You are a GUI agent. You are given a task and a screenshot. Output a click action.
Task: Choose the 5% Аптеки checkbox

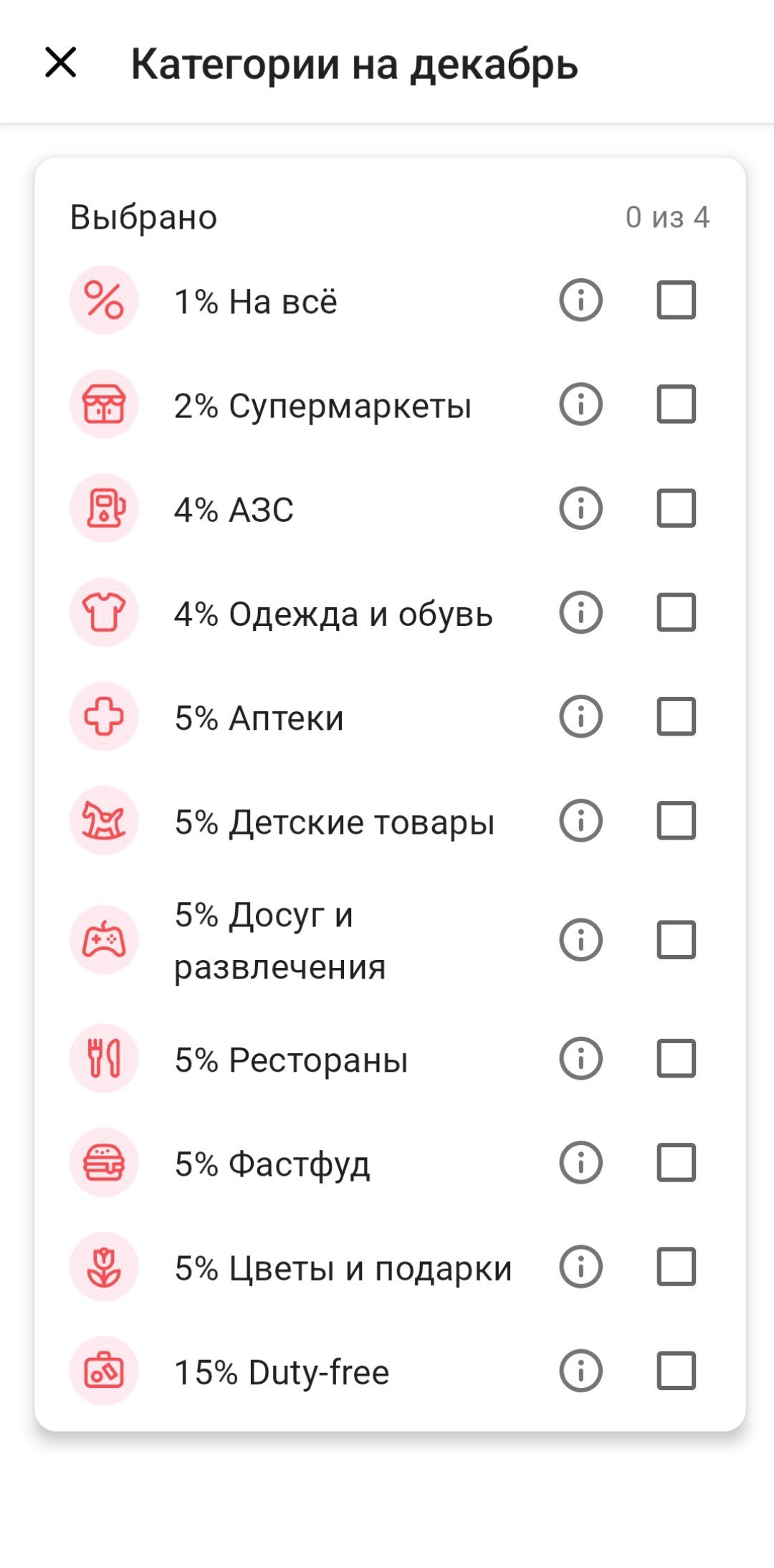click(x=676, y=716)
